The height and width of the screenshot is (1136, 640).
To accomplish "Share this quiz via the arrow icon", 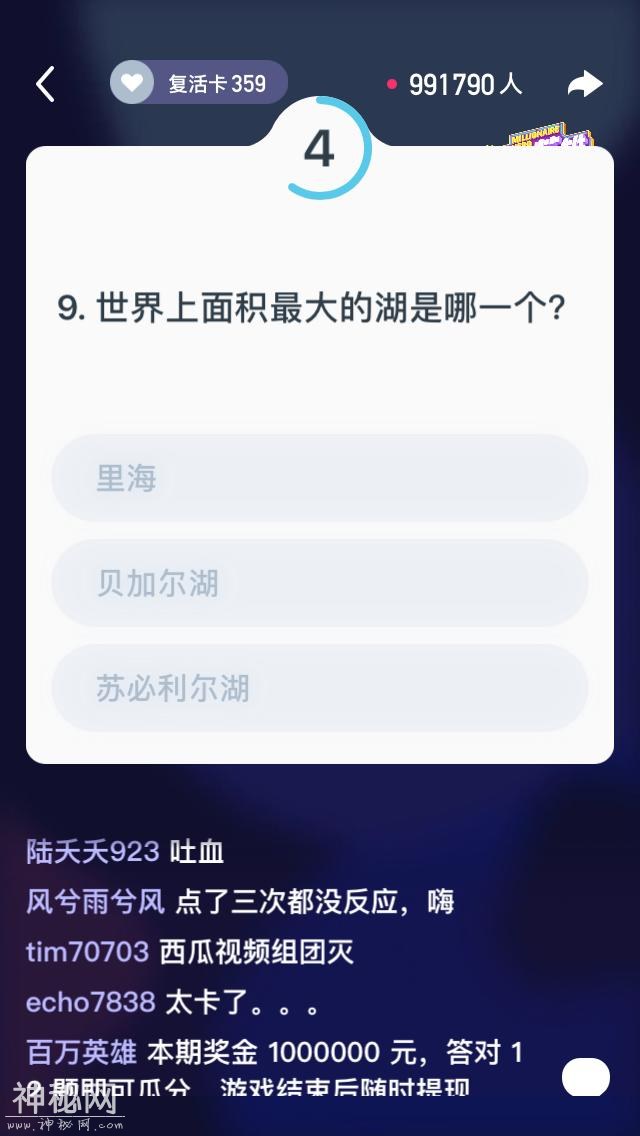I will (585, 84).
